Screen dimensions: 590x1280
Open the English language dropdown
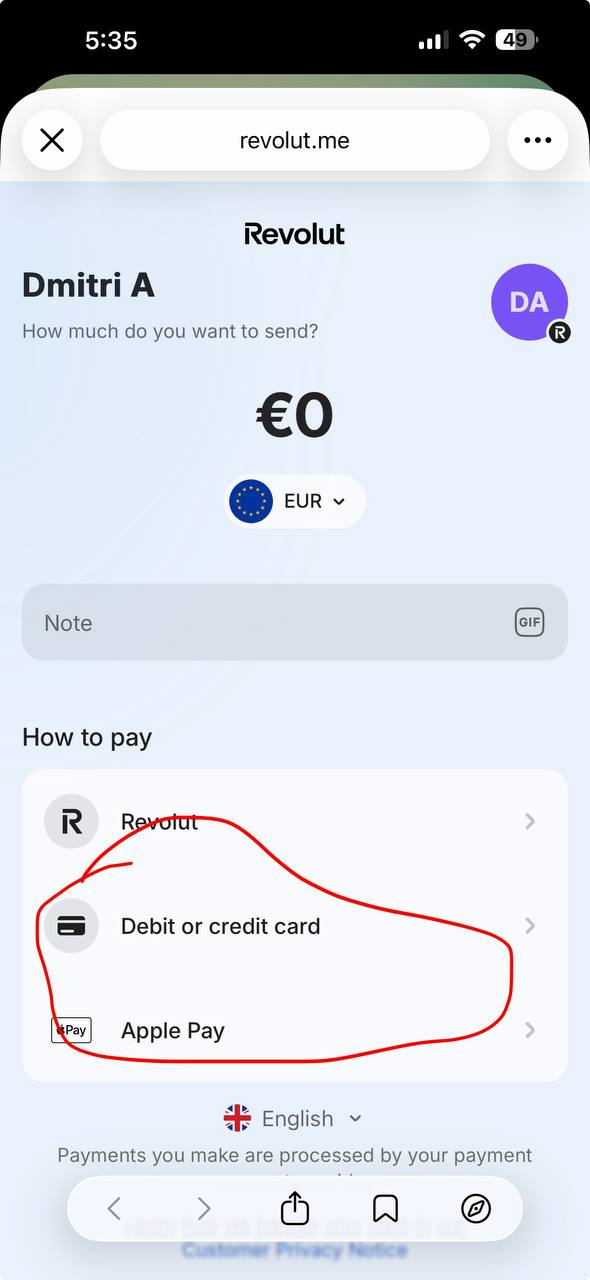coord(294,1118)
